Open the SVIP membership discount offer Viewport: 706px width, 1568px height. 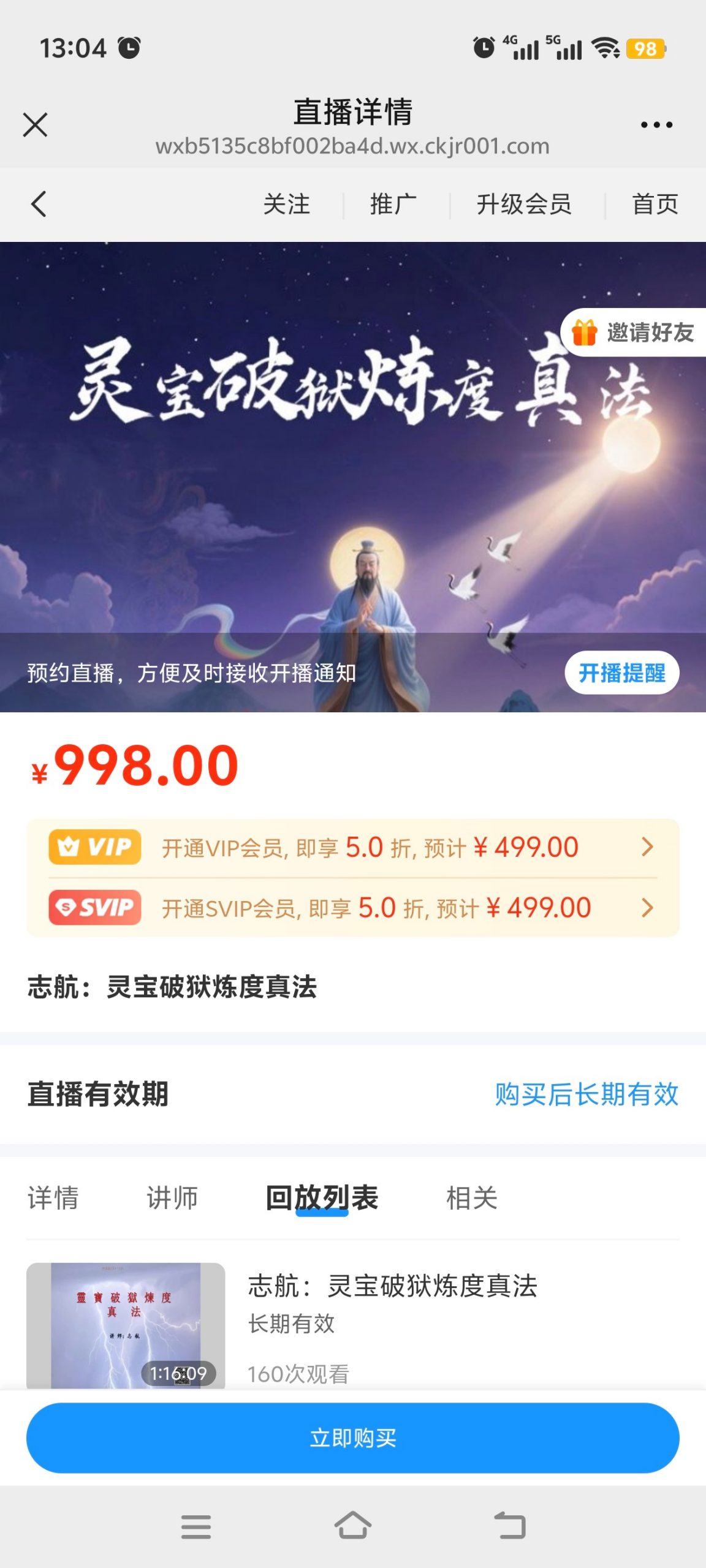coord(352,907)
